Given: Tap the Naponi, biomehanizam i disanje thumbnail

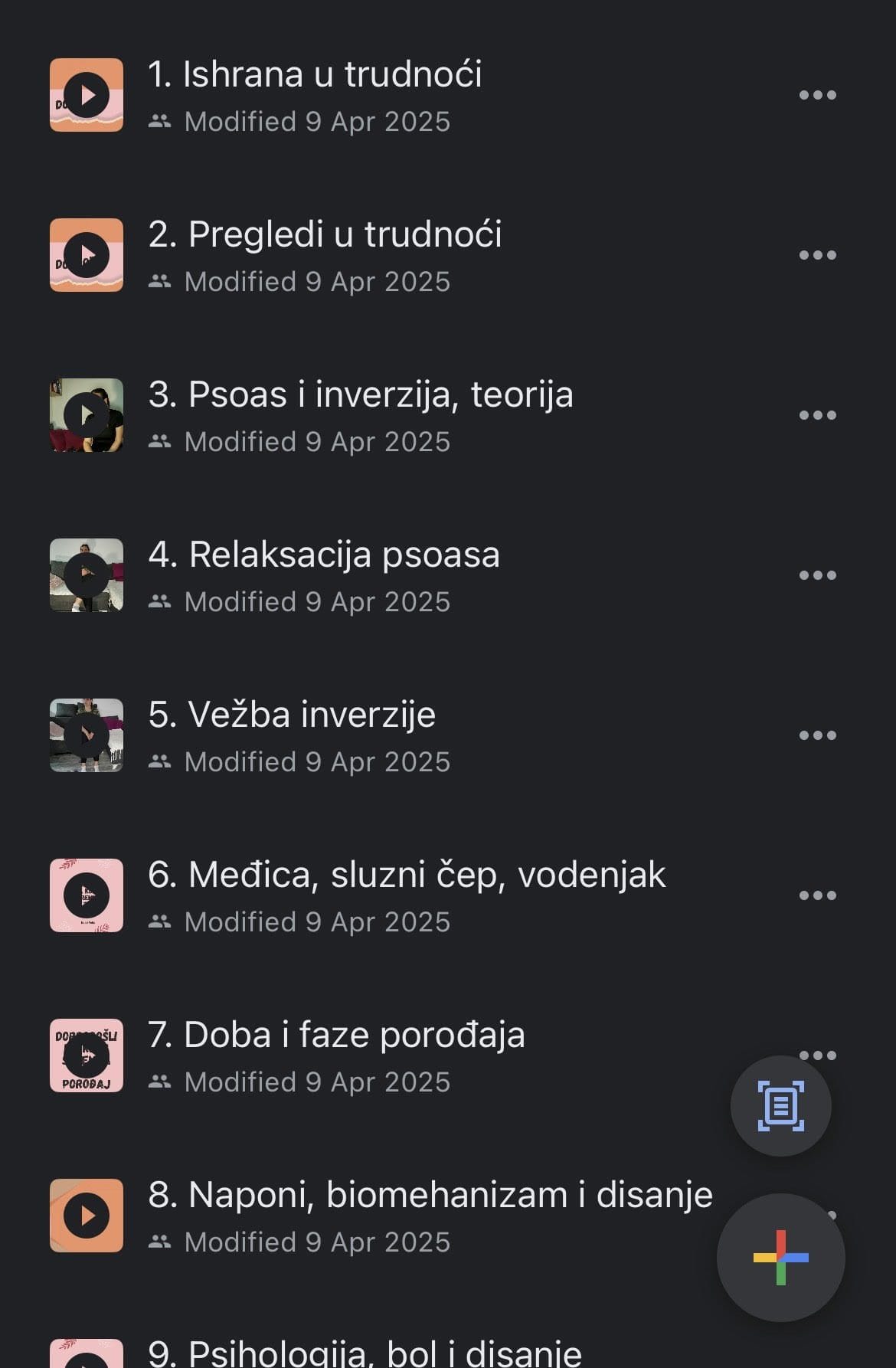Looking at the screenshot, I should tap(86, 1215).
